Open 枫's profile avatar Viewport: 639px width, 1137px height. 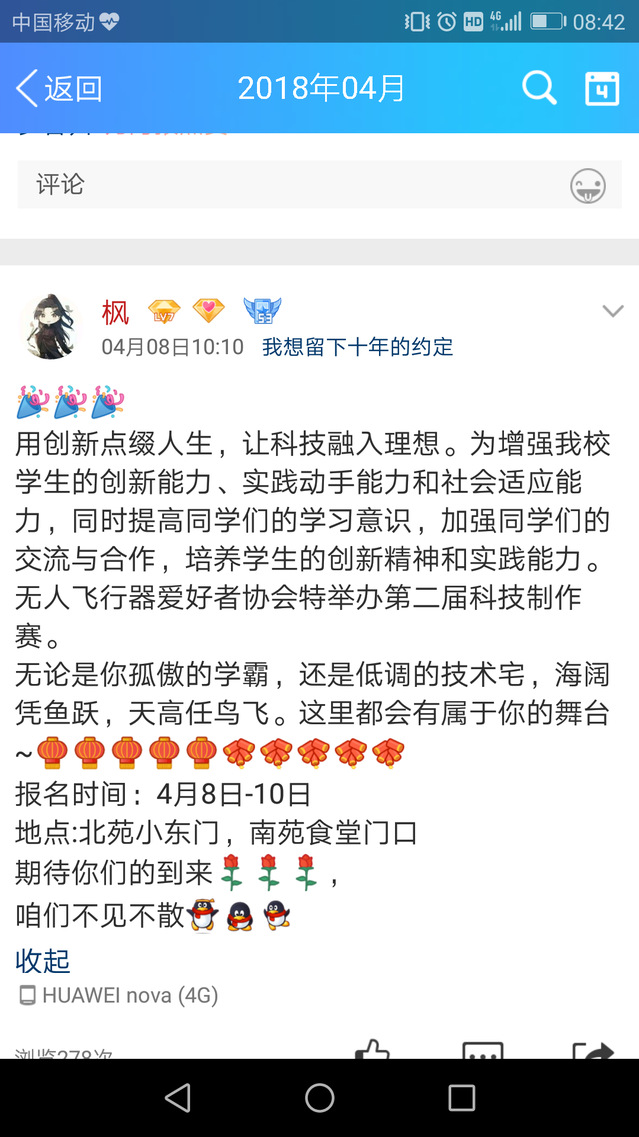point(50,326)
